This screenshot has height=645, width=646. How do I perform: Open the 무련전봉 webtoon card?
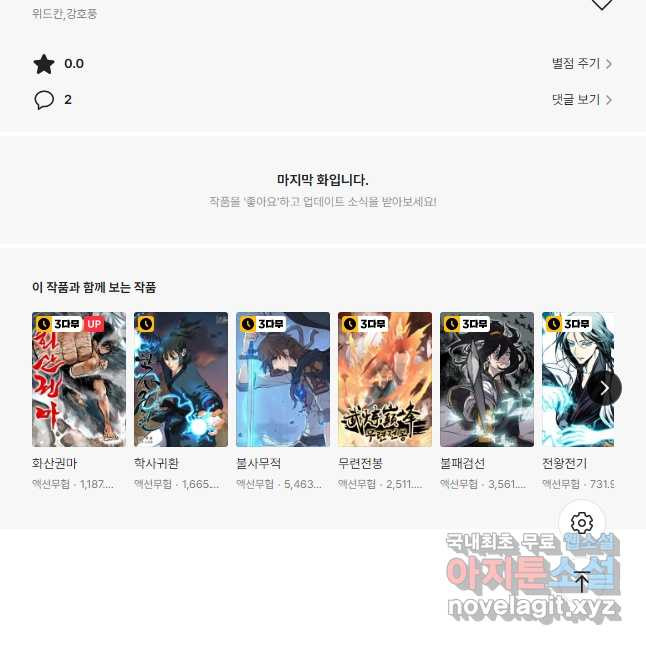pyautogui.click(x=385, y=380)
